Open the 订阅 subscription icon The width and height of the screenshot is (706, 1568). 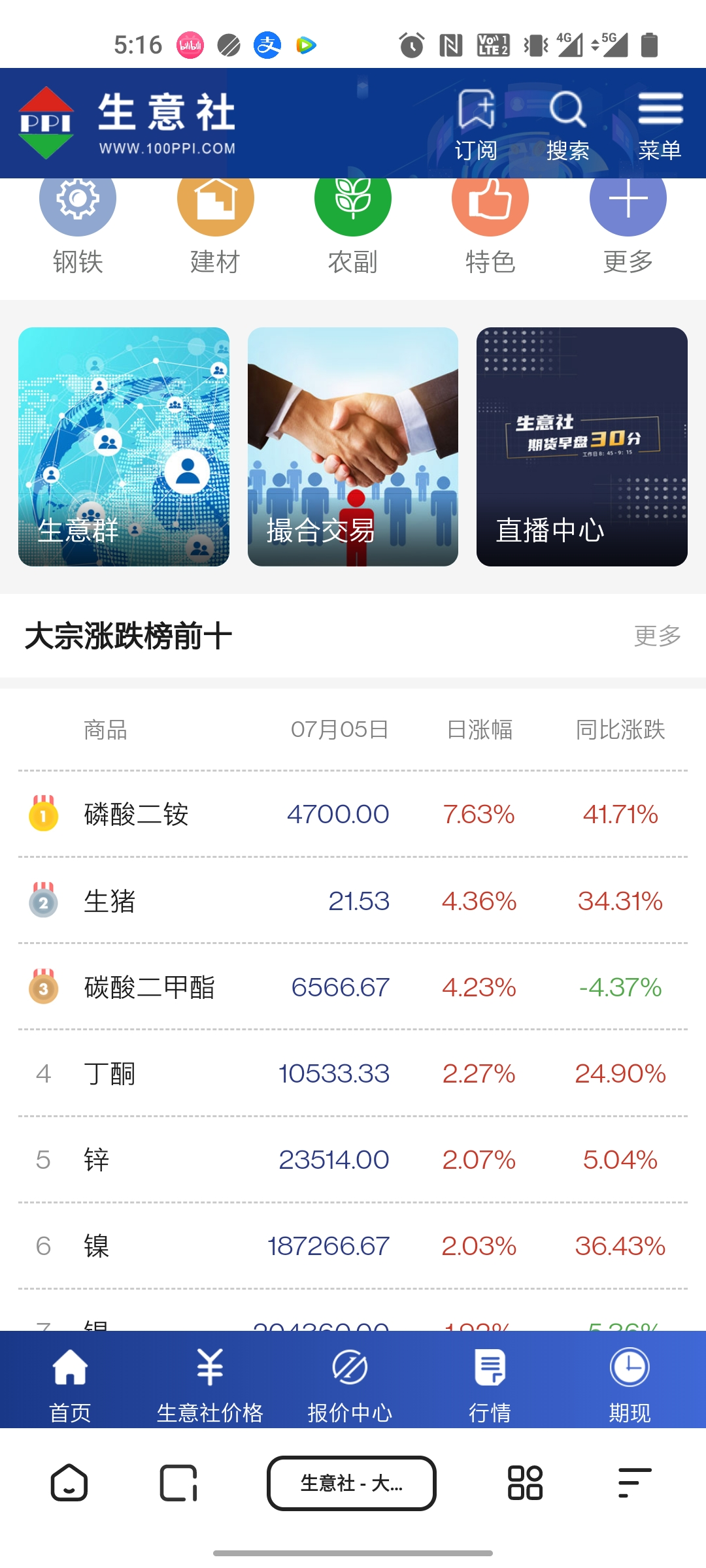point(476,125)
